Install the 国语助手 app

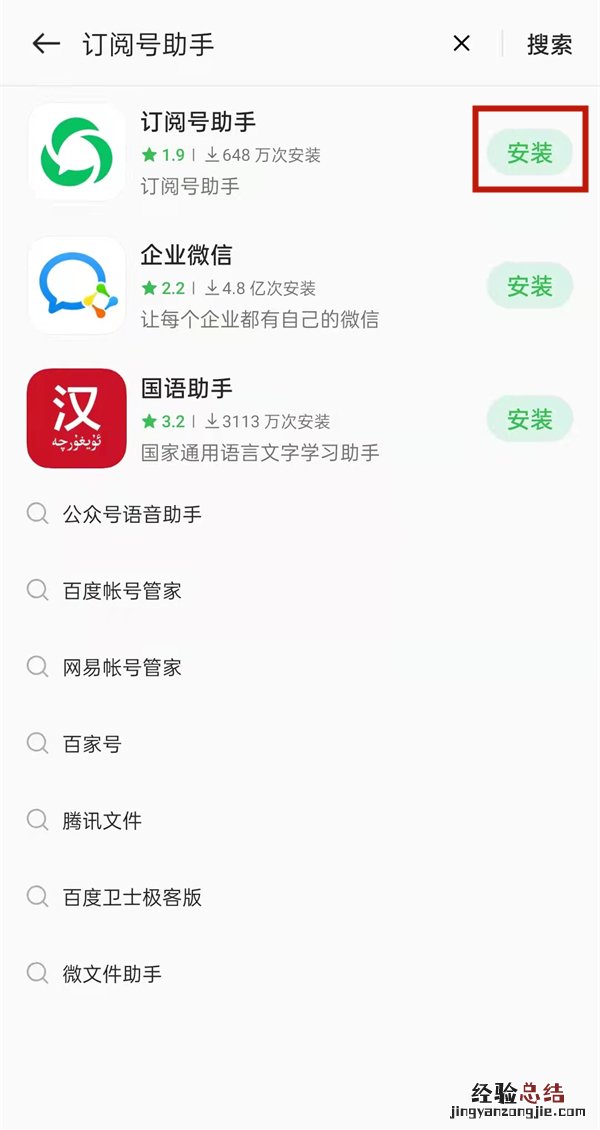[x=530, y=418]
